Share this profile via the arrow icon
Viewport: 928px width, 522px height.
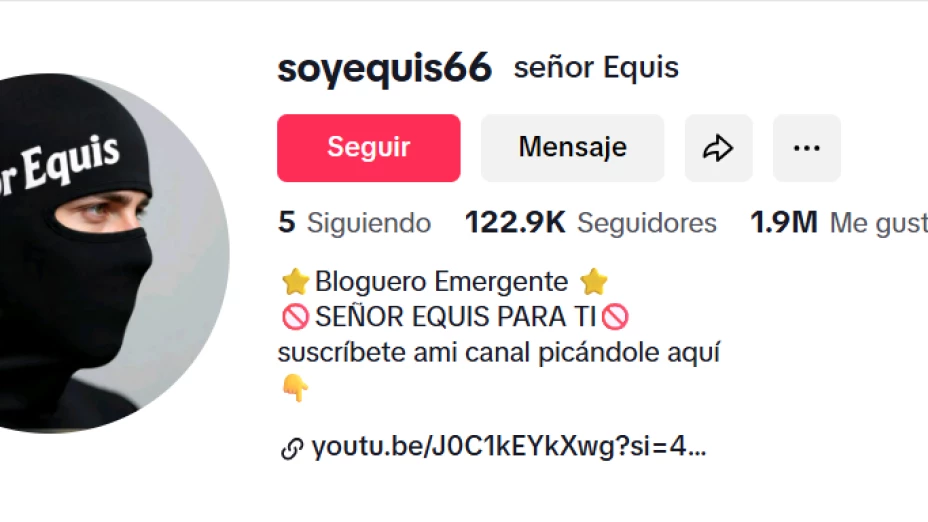pos(718,148)
